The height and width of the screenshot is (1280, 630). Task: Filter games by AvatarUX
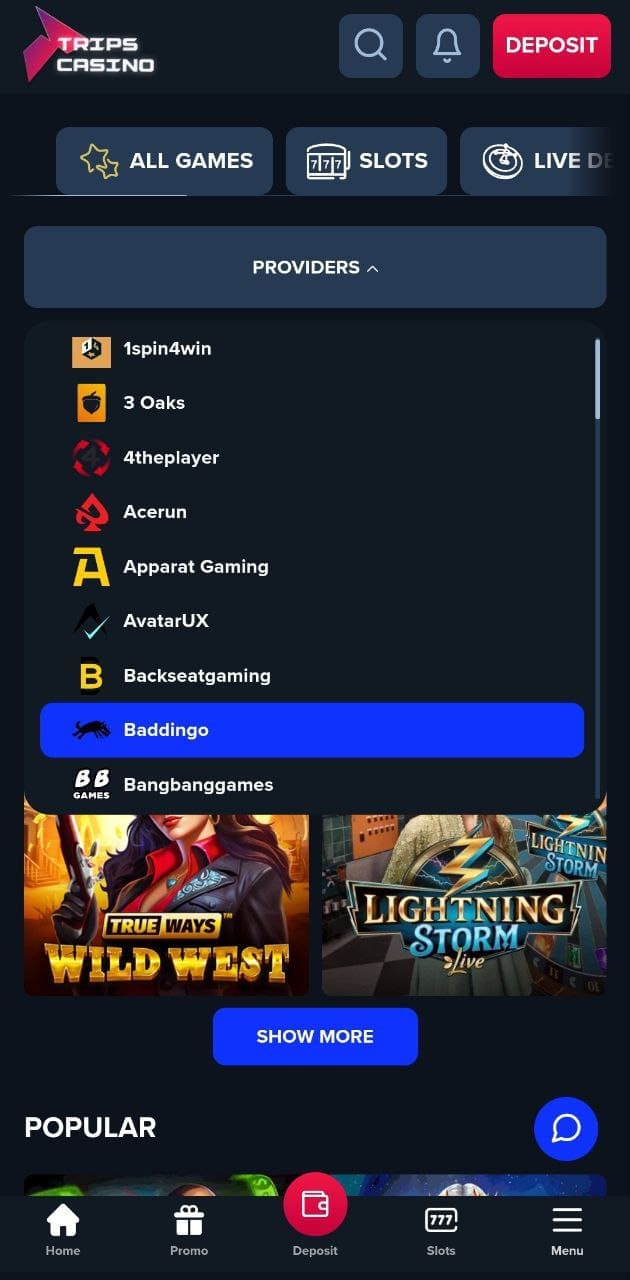coord(165,621)
